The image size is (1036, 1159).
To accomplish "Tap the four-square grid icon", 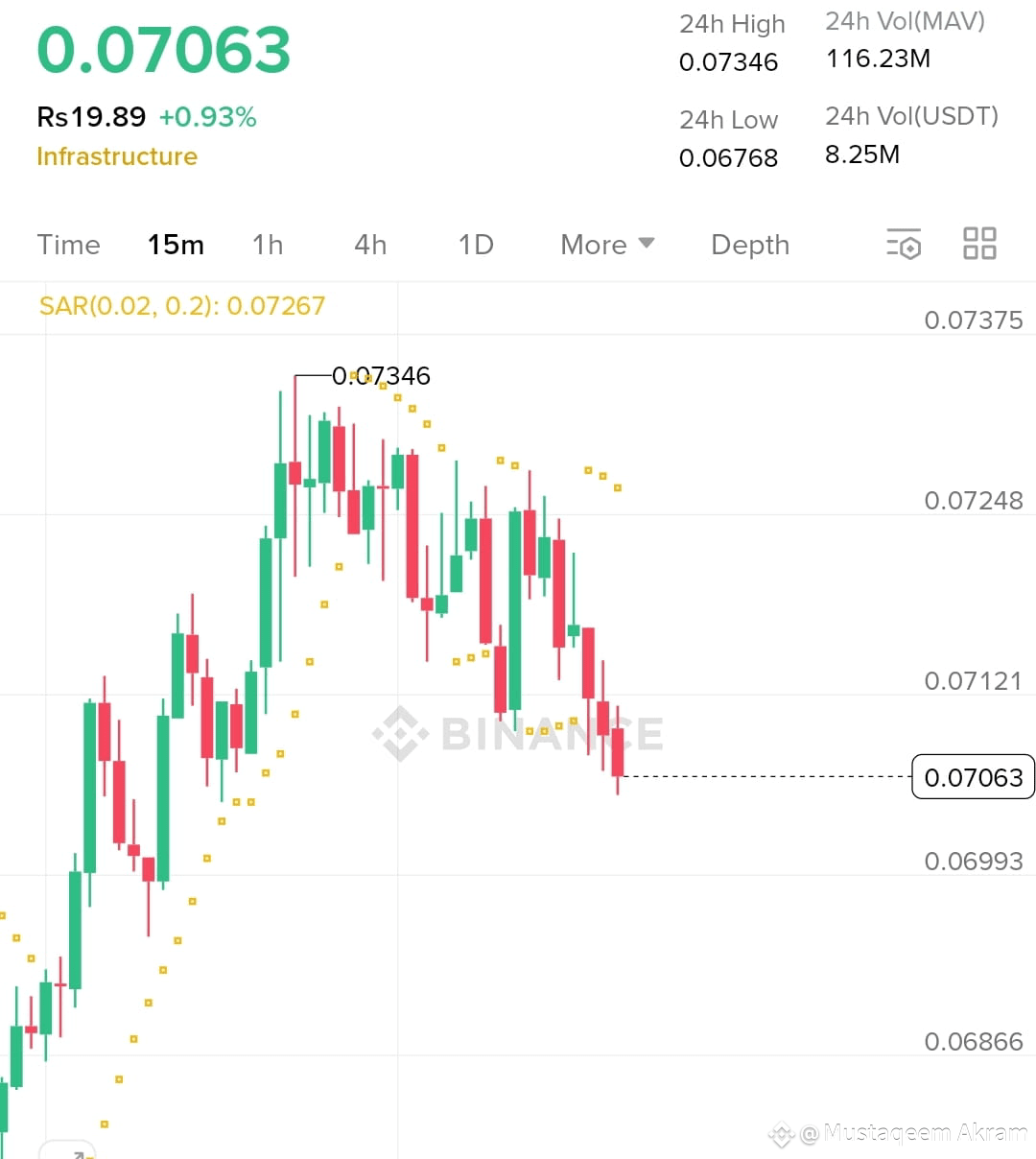I will (979, 244).
